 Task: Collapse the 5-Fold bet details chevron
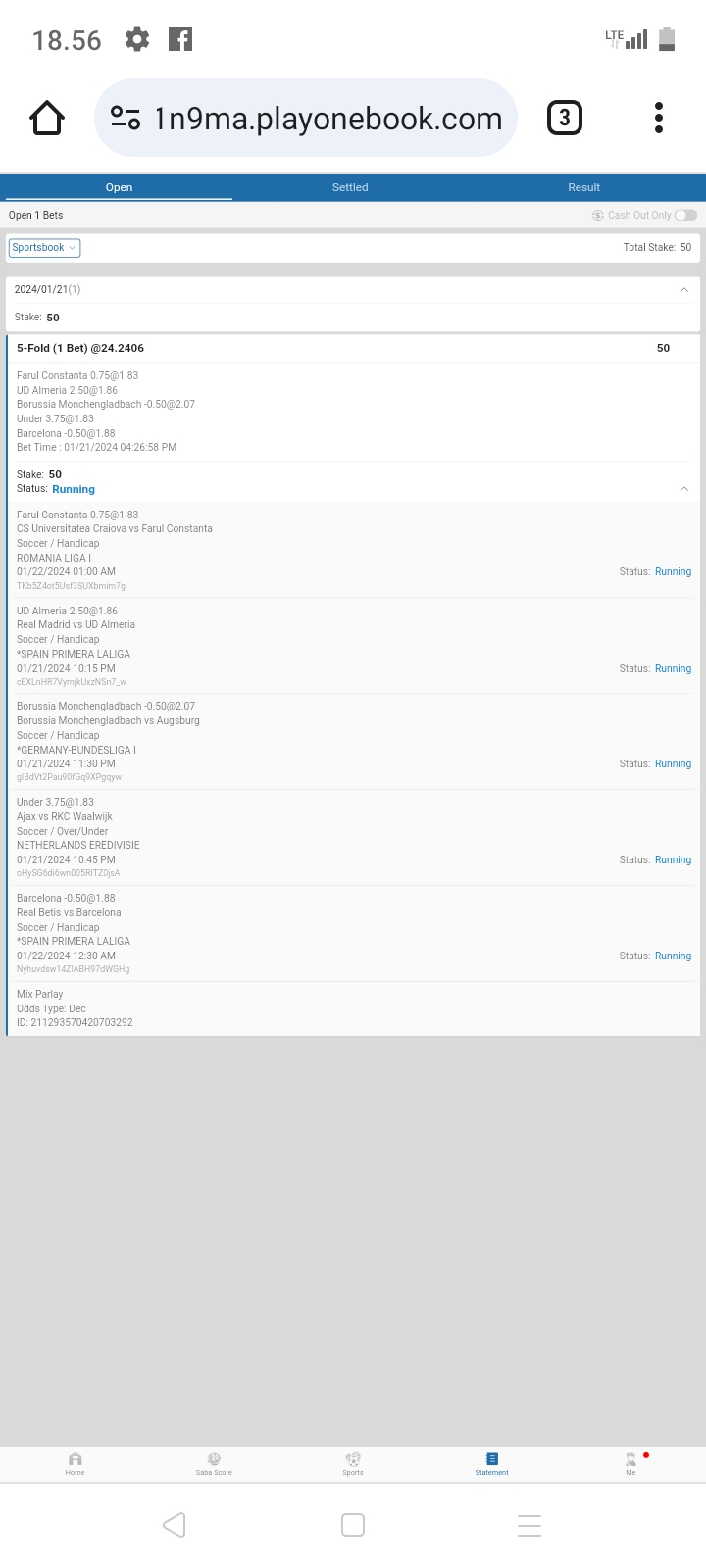683,489
